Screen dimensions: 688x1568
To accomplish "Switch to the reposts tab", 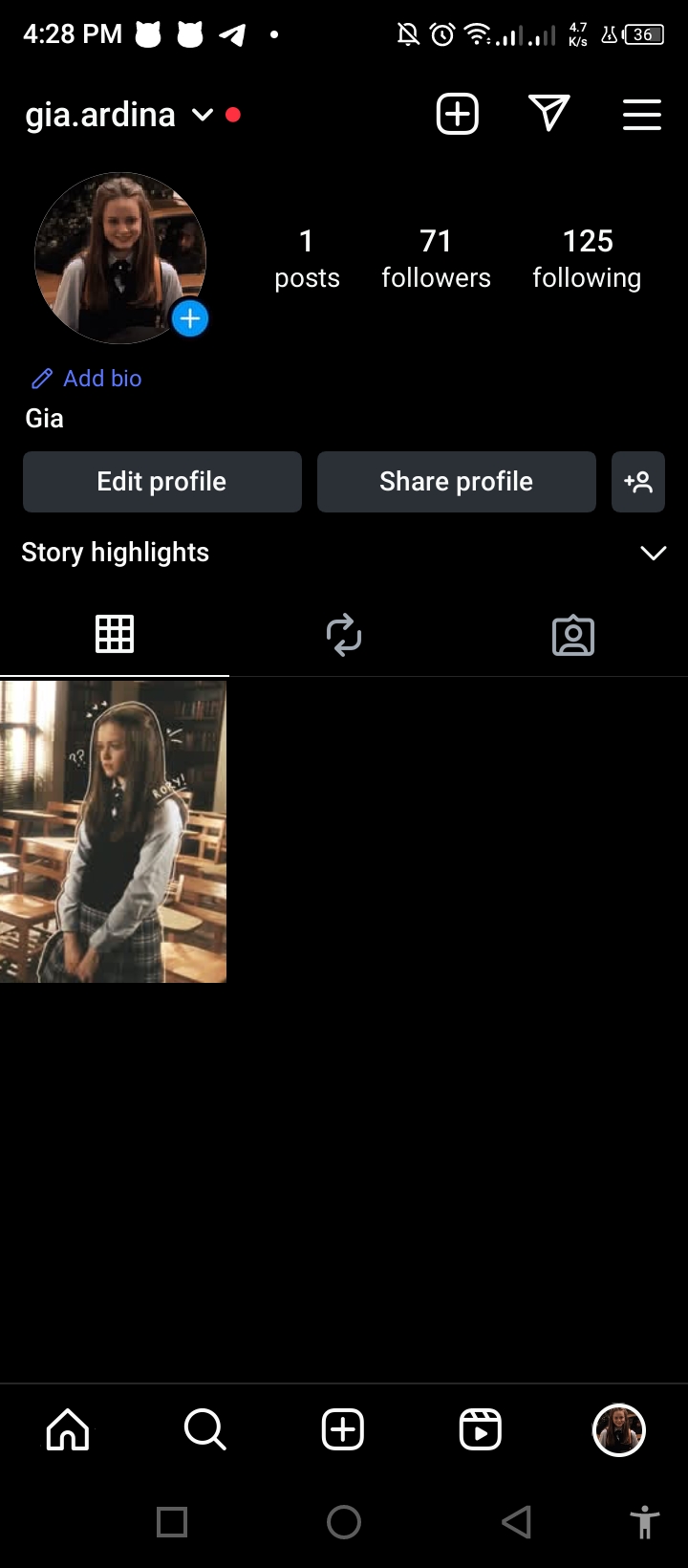I will click(x=344, y=635).
